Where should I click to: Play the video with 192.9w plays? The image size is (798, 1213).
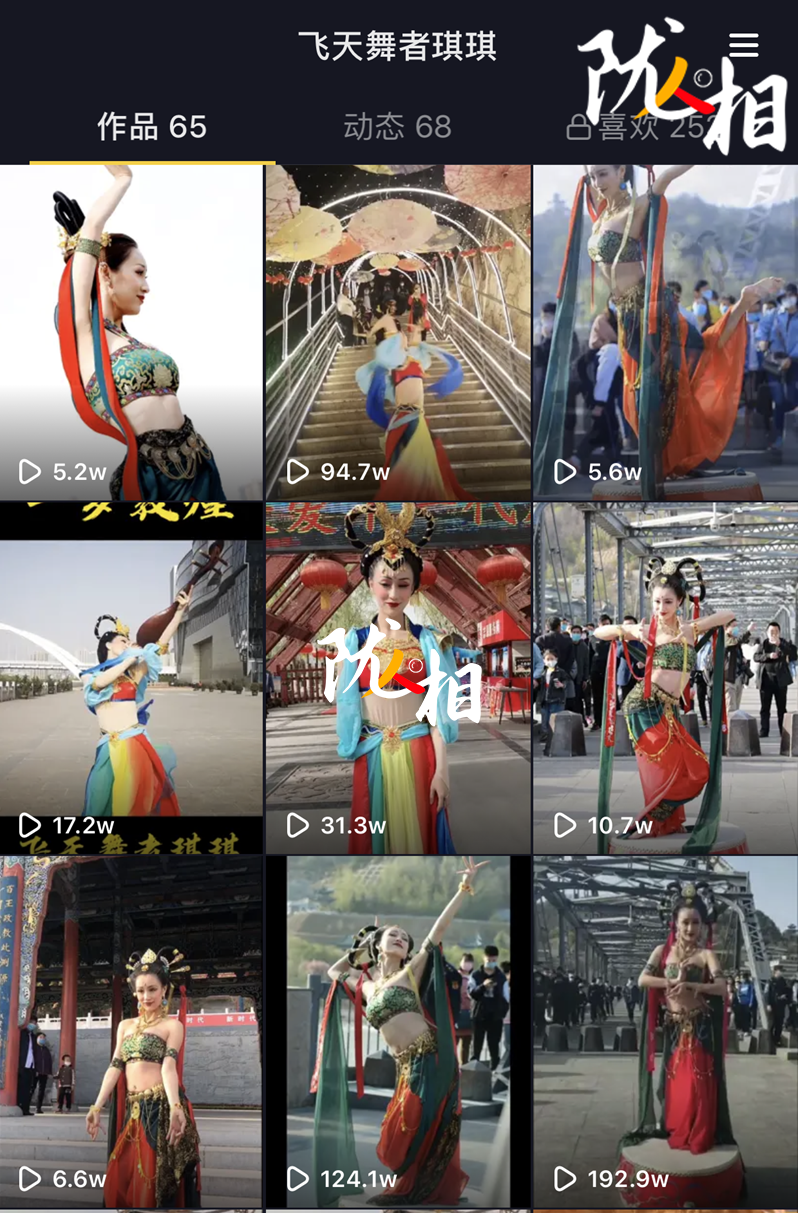[x=665, y=1032]
